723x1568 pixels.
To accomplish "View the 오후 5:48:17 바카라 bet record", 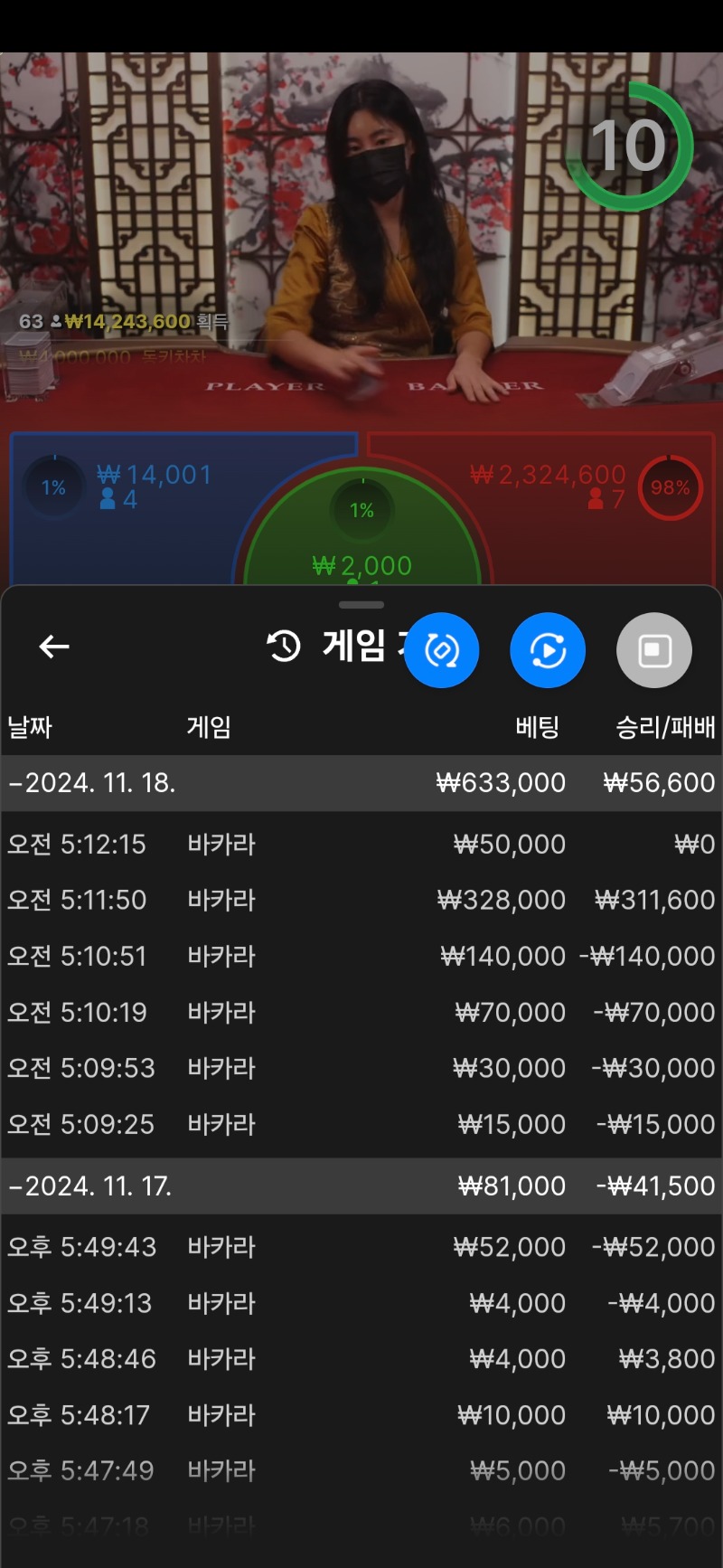I will 361,1415.
